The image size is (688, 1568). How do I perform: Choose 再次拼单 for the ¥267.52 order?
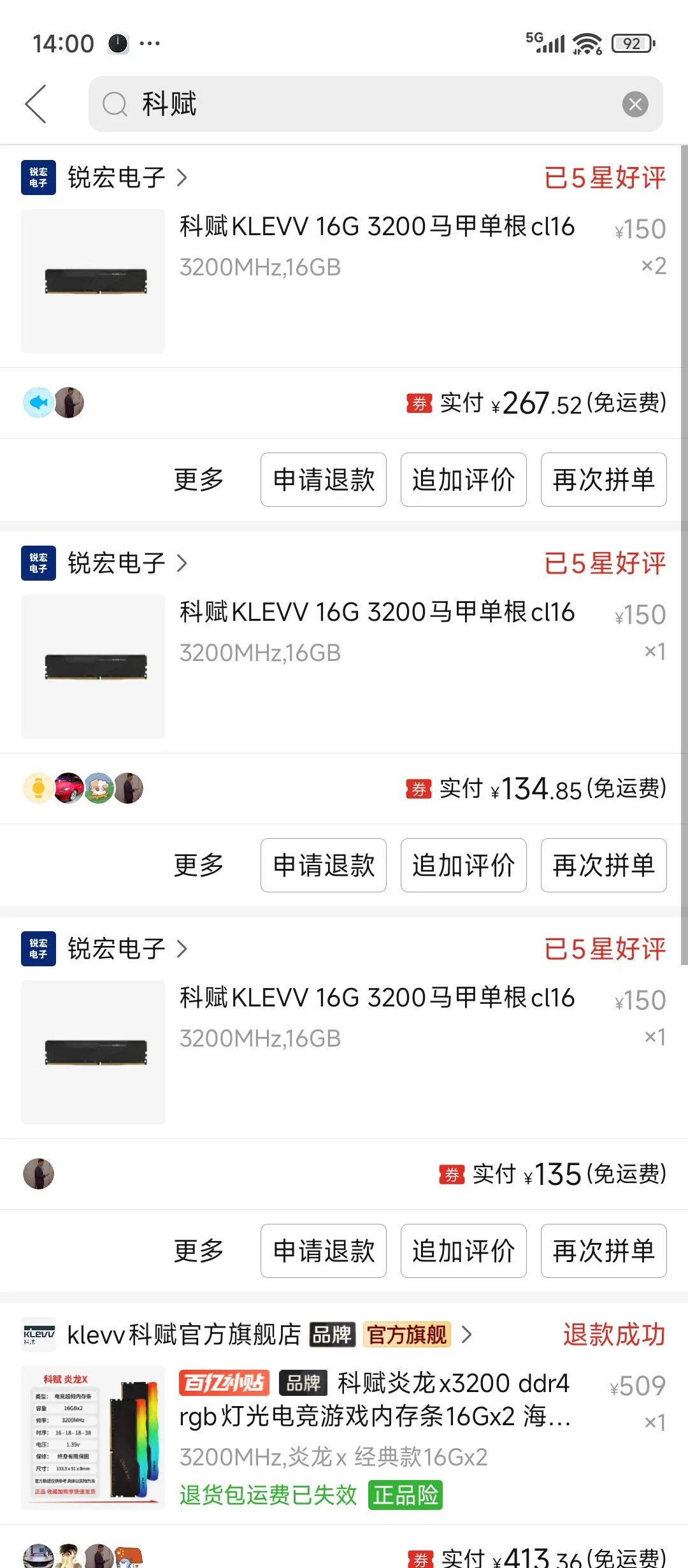[x=603, y=480]
